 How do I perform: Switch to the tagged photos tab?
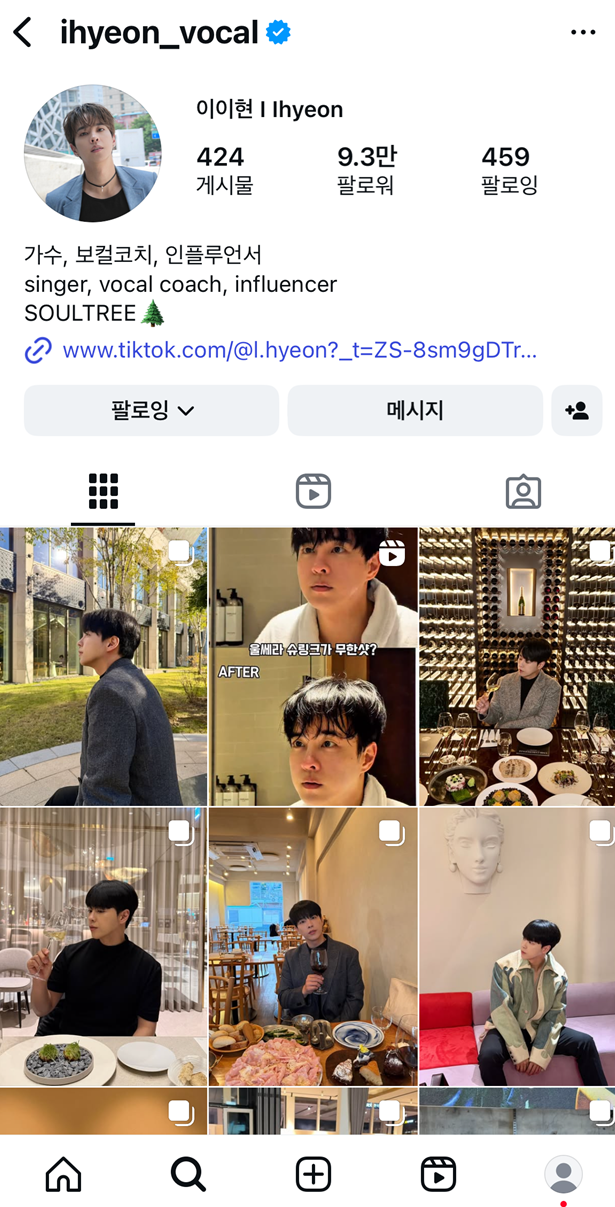[523, 491]
